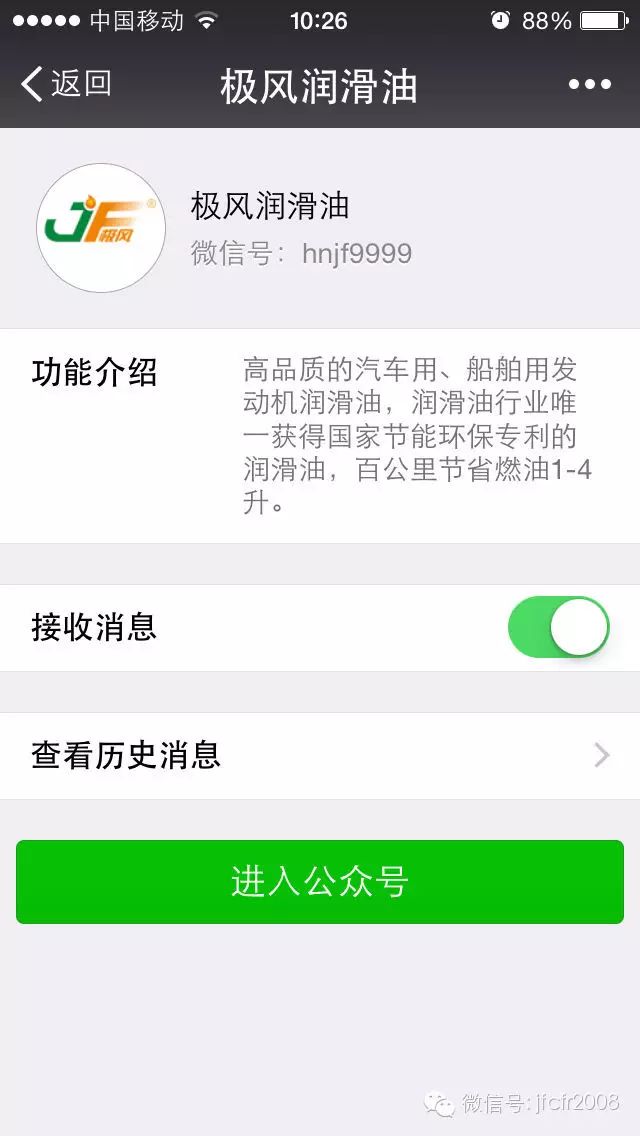Turn off the 接收消息 switch
This screenshot has width=640, height=1136.
coord(558,627)
